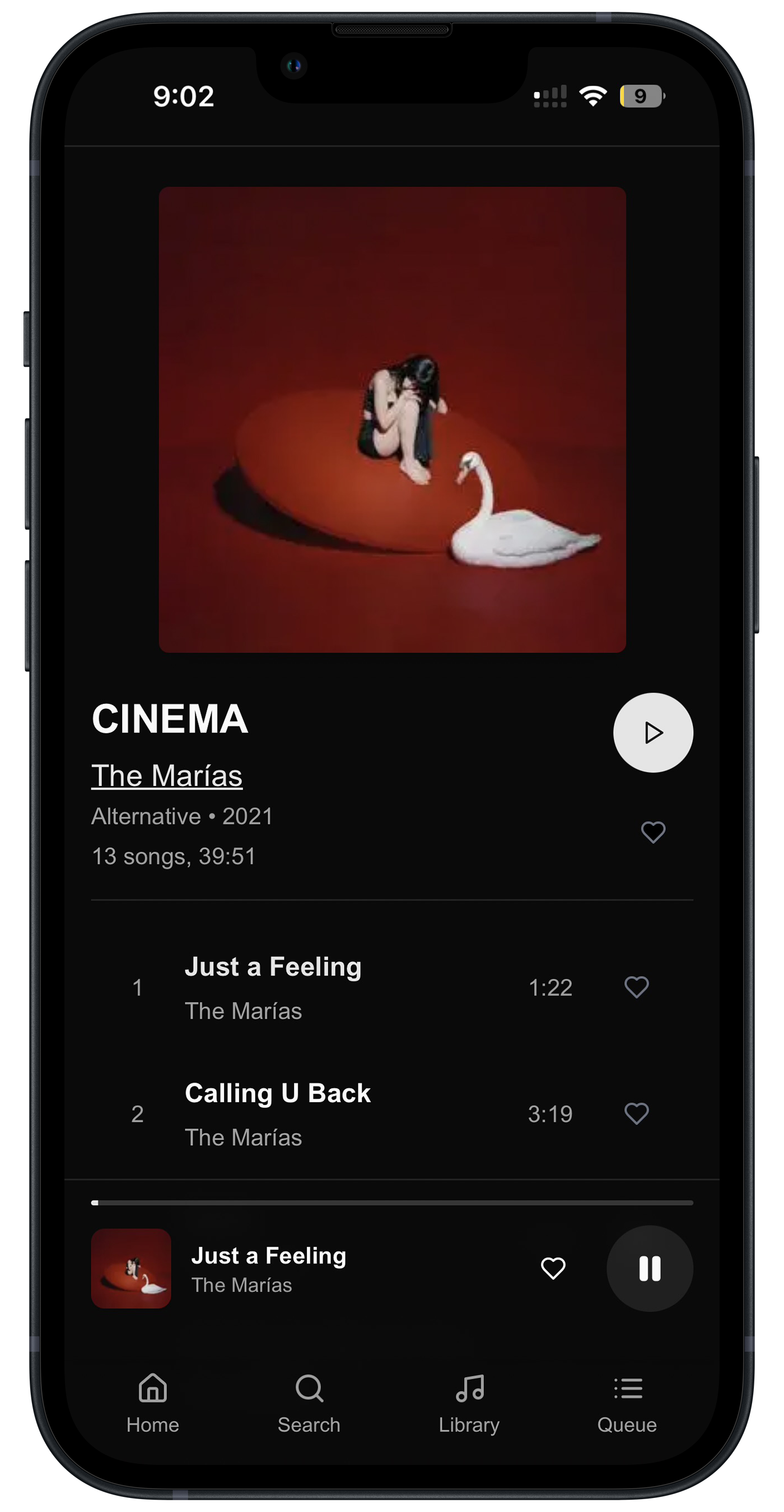This screenshot has height=1512, width=784.
Task: Play track Calling U Back
Action: (x=278, y=1093)
